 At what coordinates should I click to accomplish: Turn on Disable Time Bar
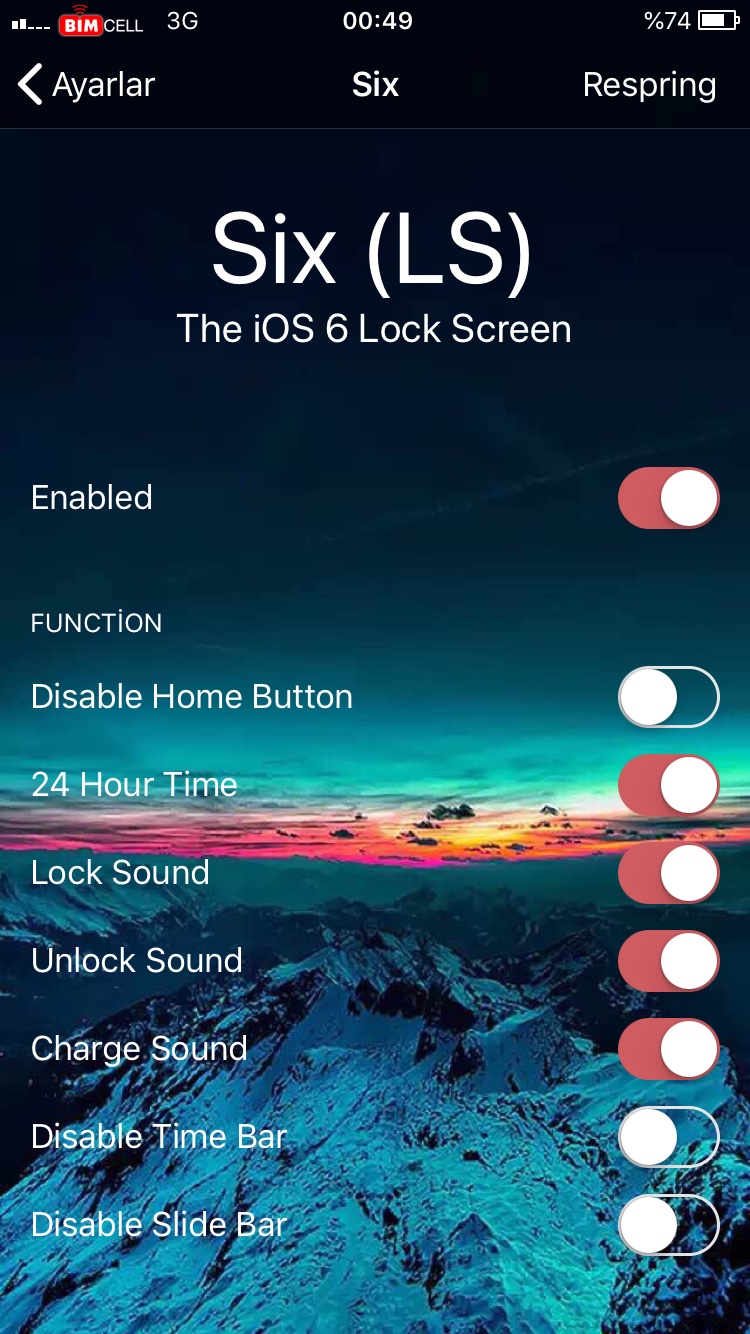(x=668, y=1137)
